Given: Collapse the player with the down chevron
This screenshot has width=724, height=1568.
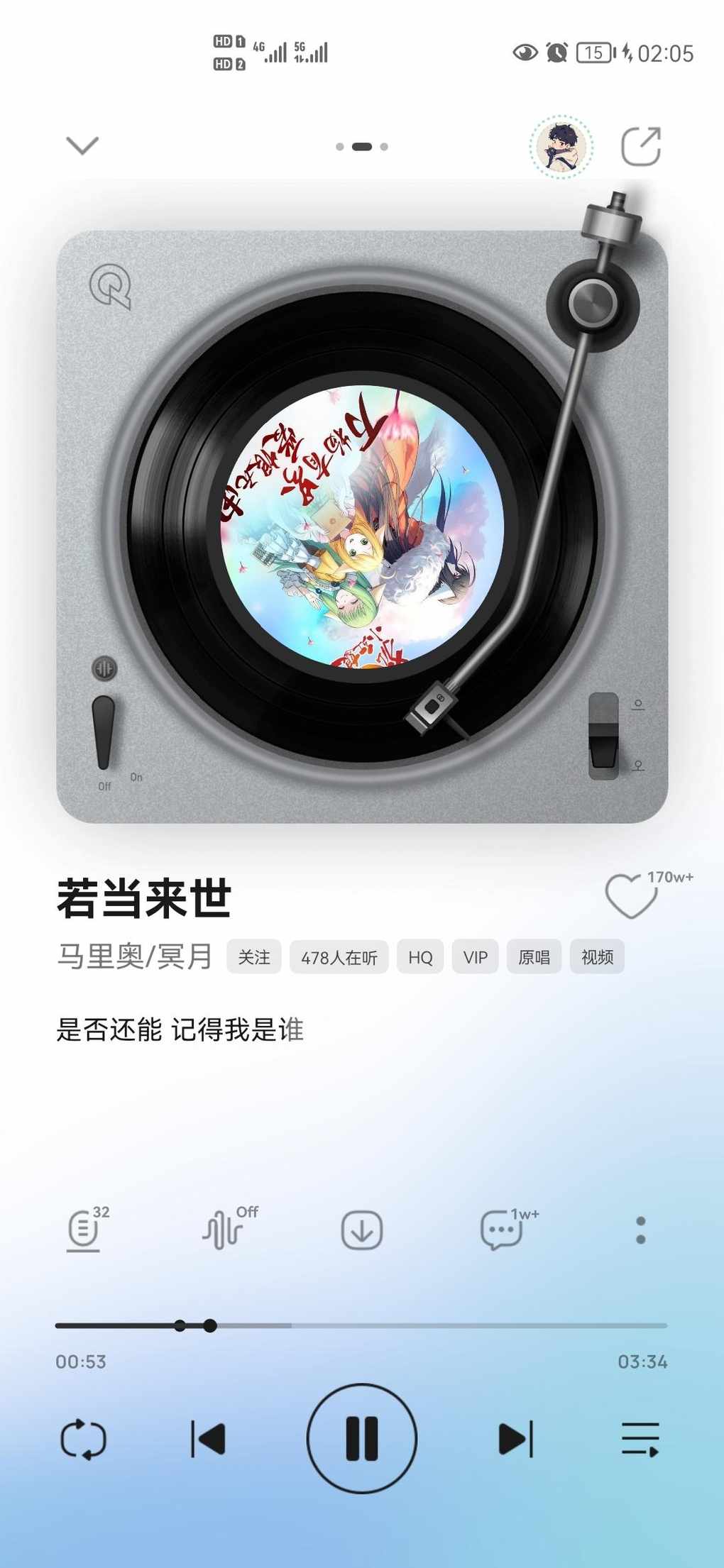Looking at the screenshot, I should pyautogui.click(x=82, y=145).
